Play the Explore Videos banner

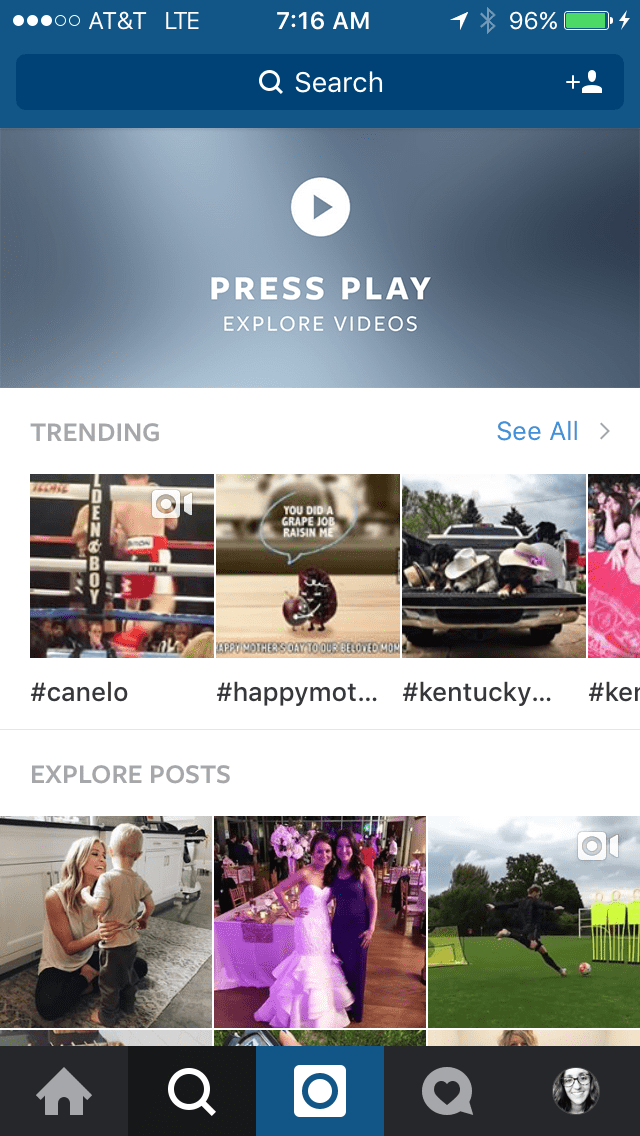click(320, 208)
